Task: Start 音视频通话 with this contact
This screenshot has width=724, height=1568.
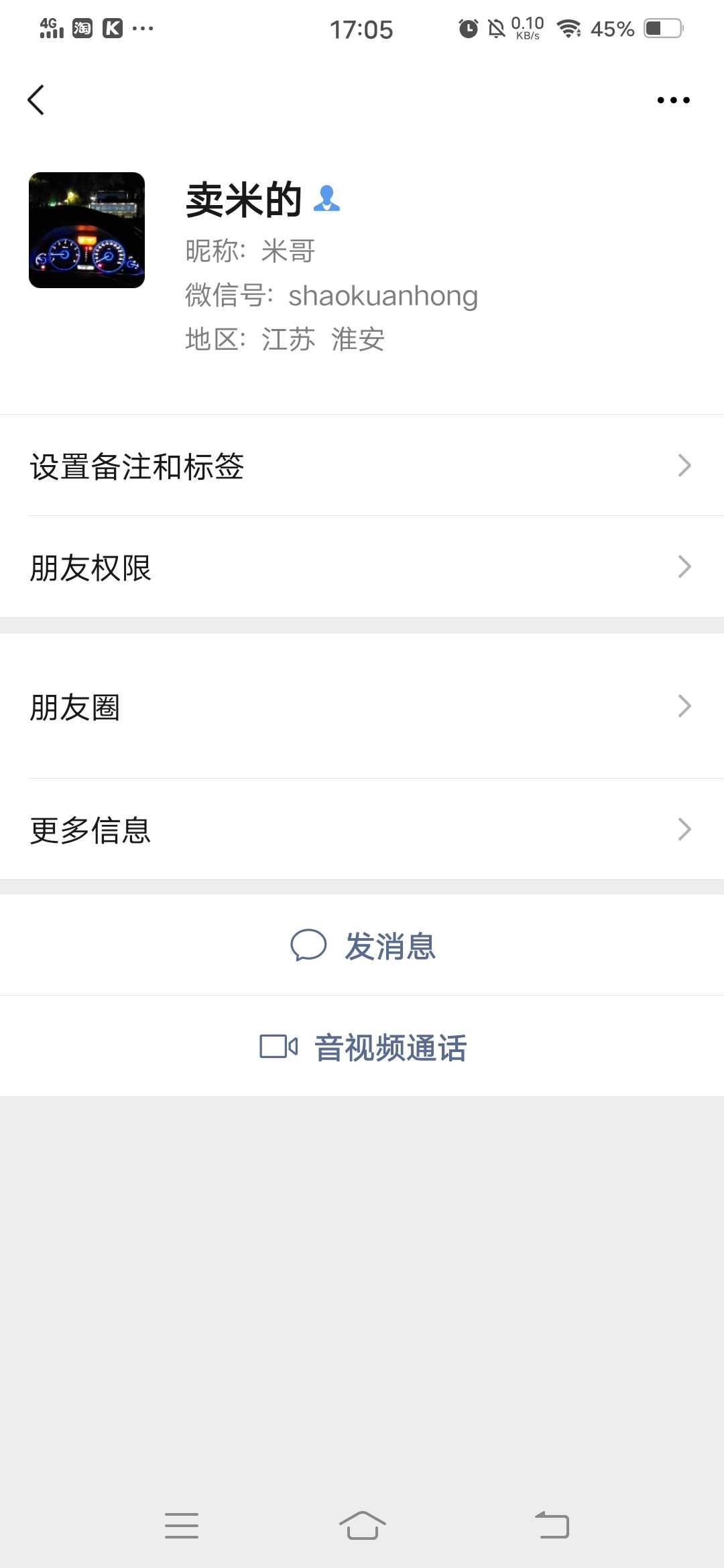Action: click(362, 1047)
